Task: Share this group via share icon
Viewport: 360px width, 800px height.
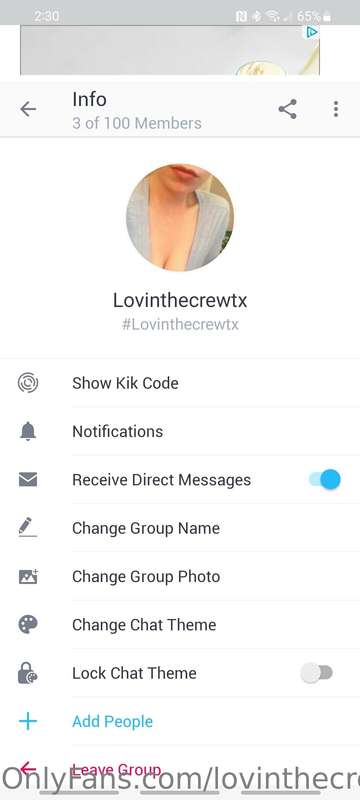Action: coord(288,109)
